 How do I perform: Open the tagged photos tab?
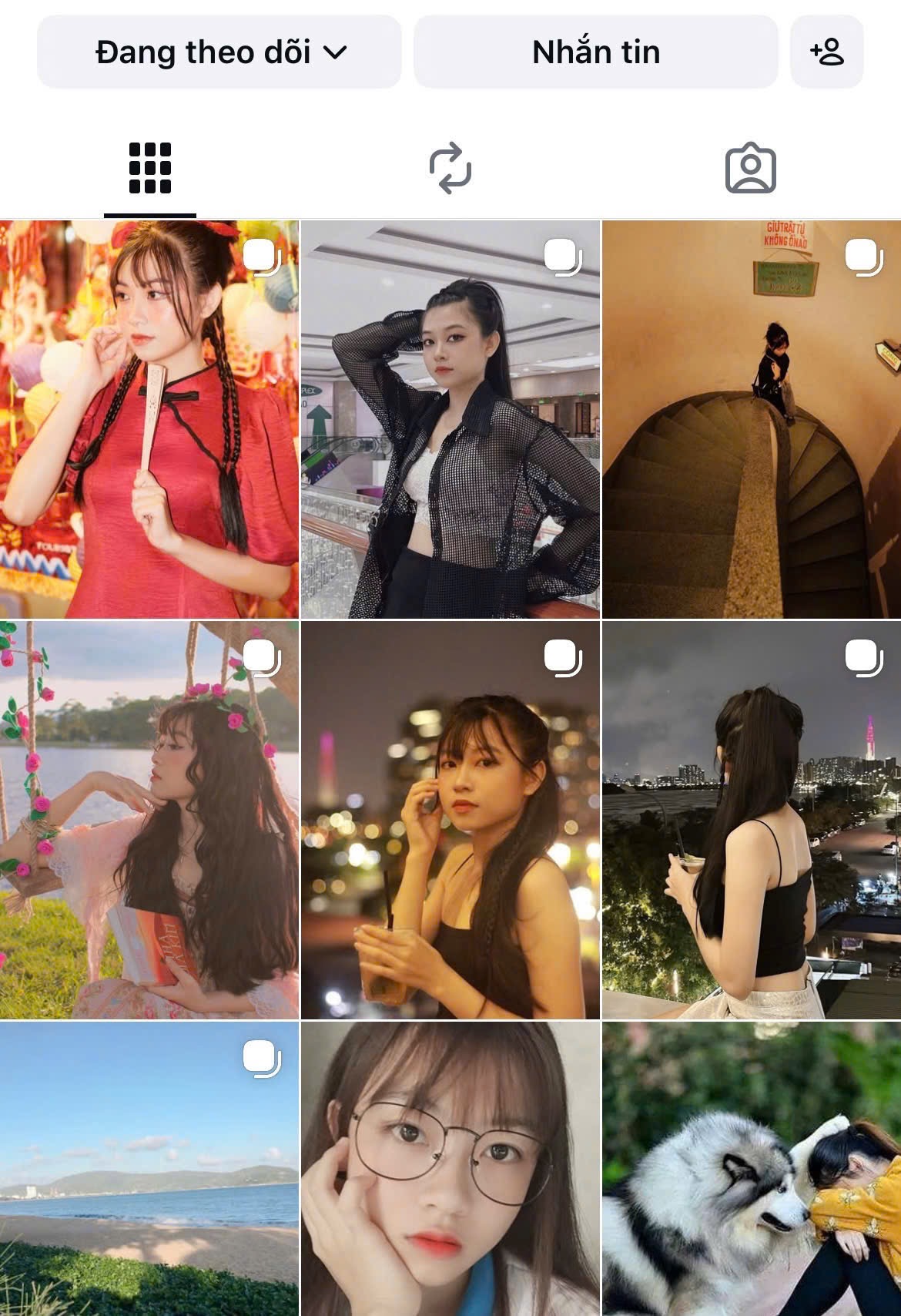point(750,168)
